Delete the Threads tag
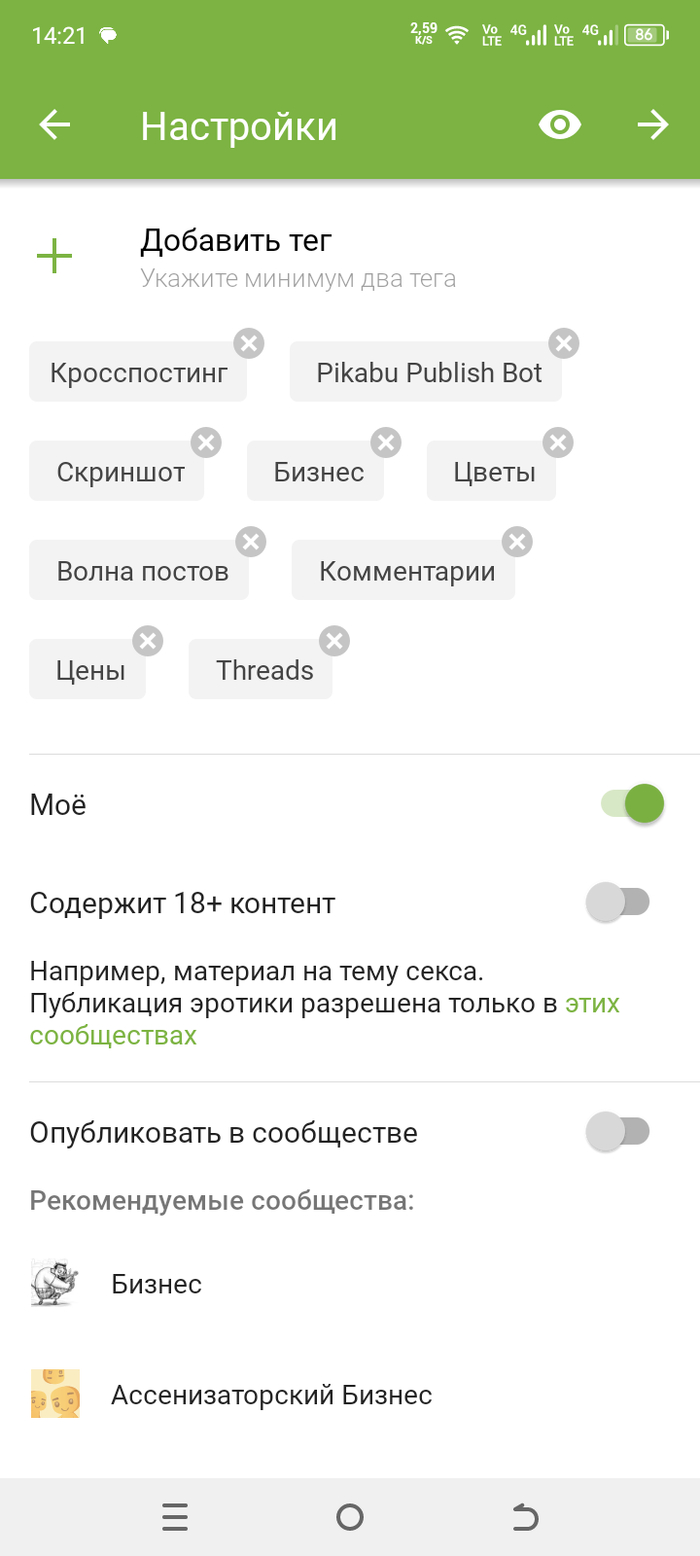This screenshot has width=700, height=1556. pyautogui.click(x=334, y=640)
